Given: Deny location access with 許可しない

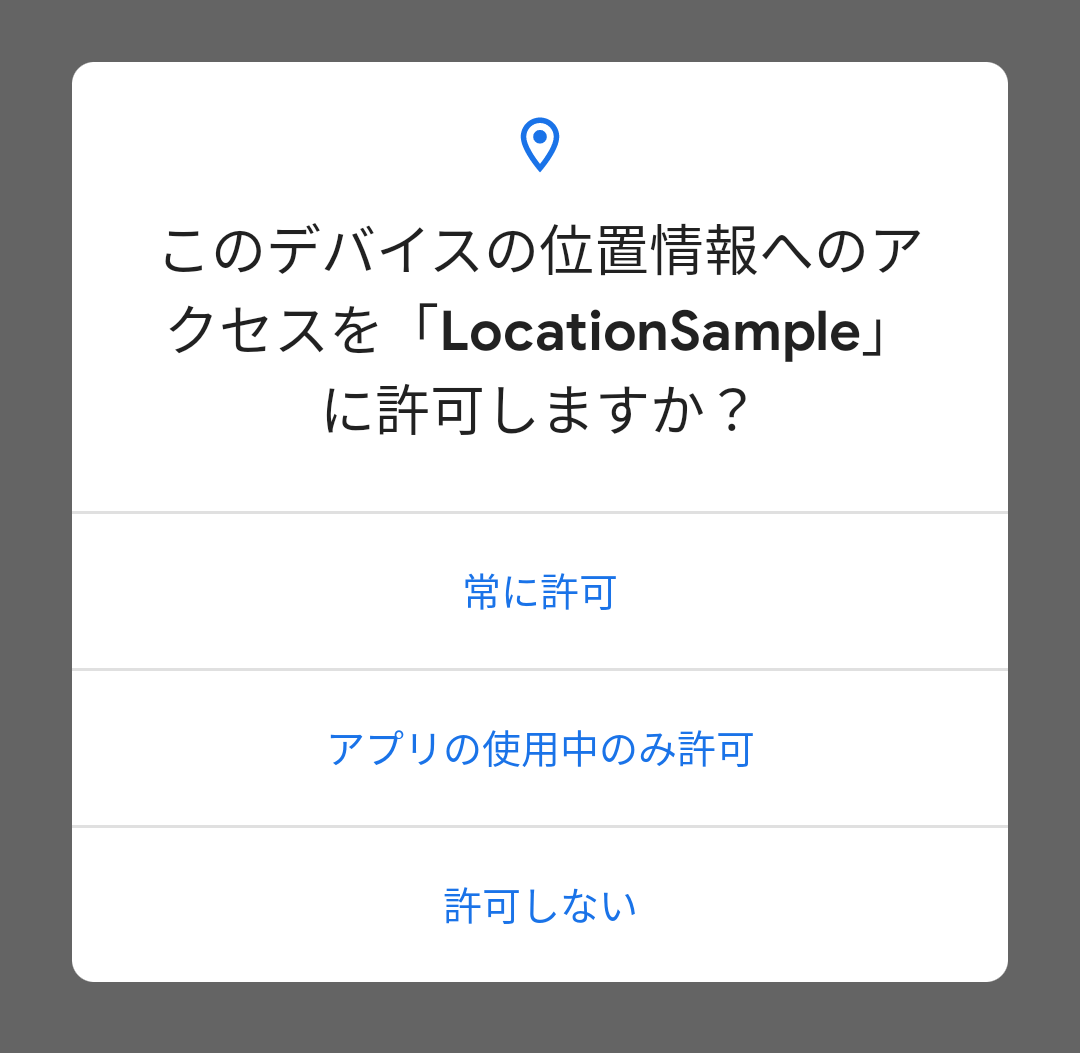Looking at the screenshot, I should 540,906.
